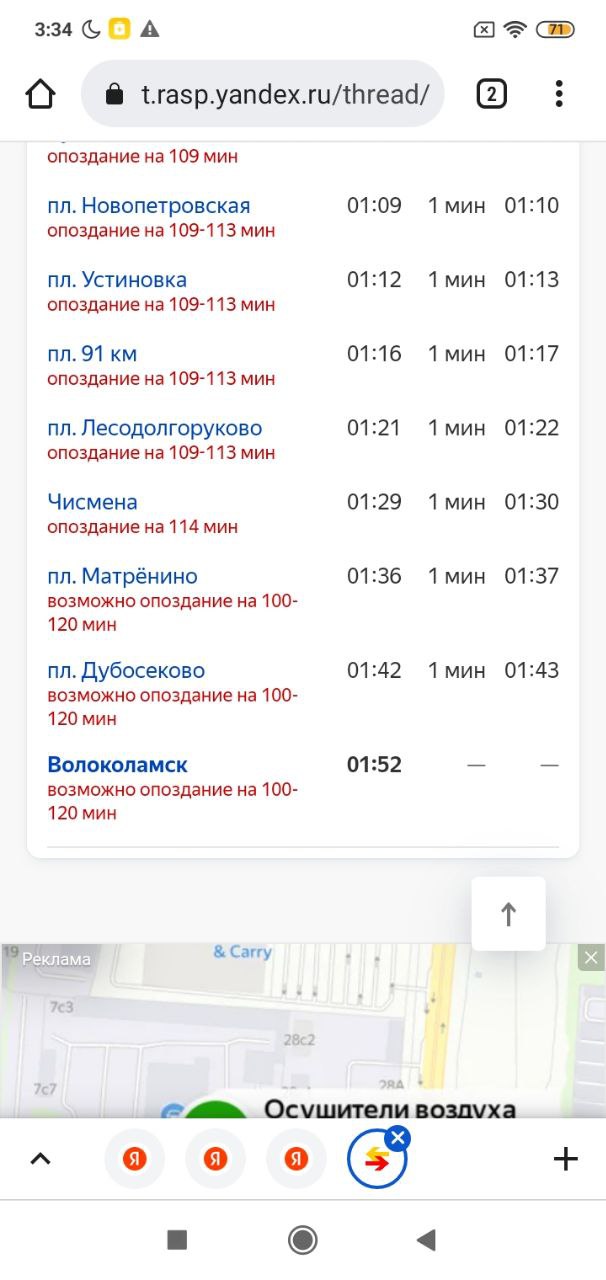
Task: Open station пл. Новопетровская
Action: 149,205
